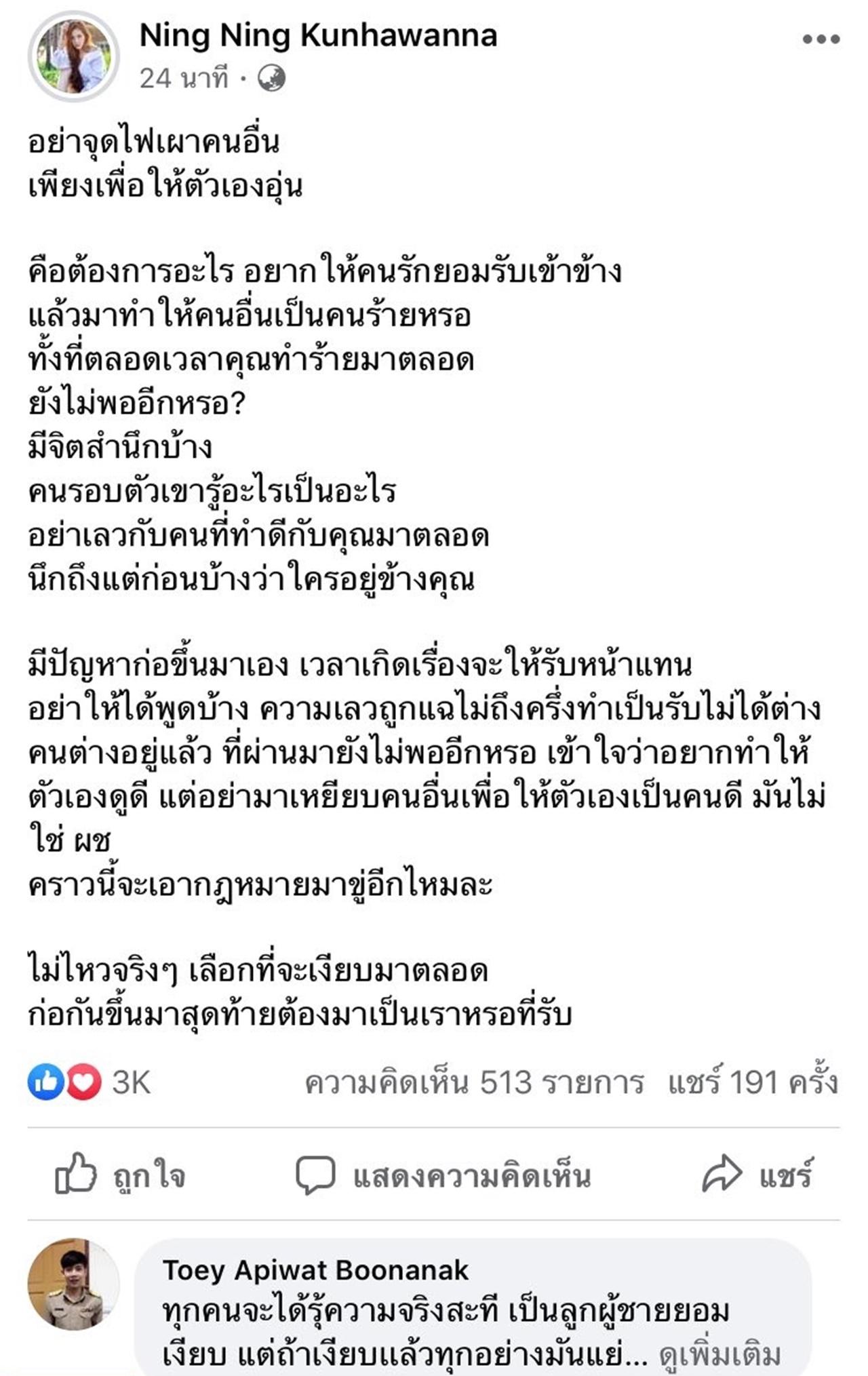View Ning Ning Kunhawanna's profile name link

pyautogui.click(x=318, y=35)
